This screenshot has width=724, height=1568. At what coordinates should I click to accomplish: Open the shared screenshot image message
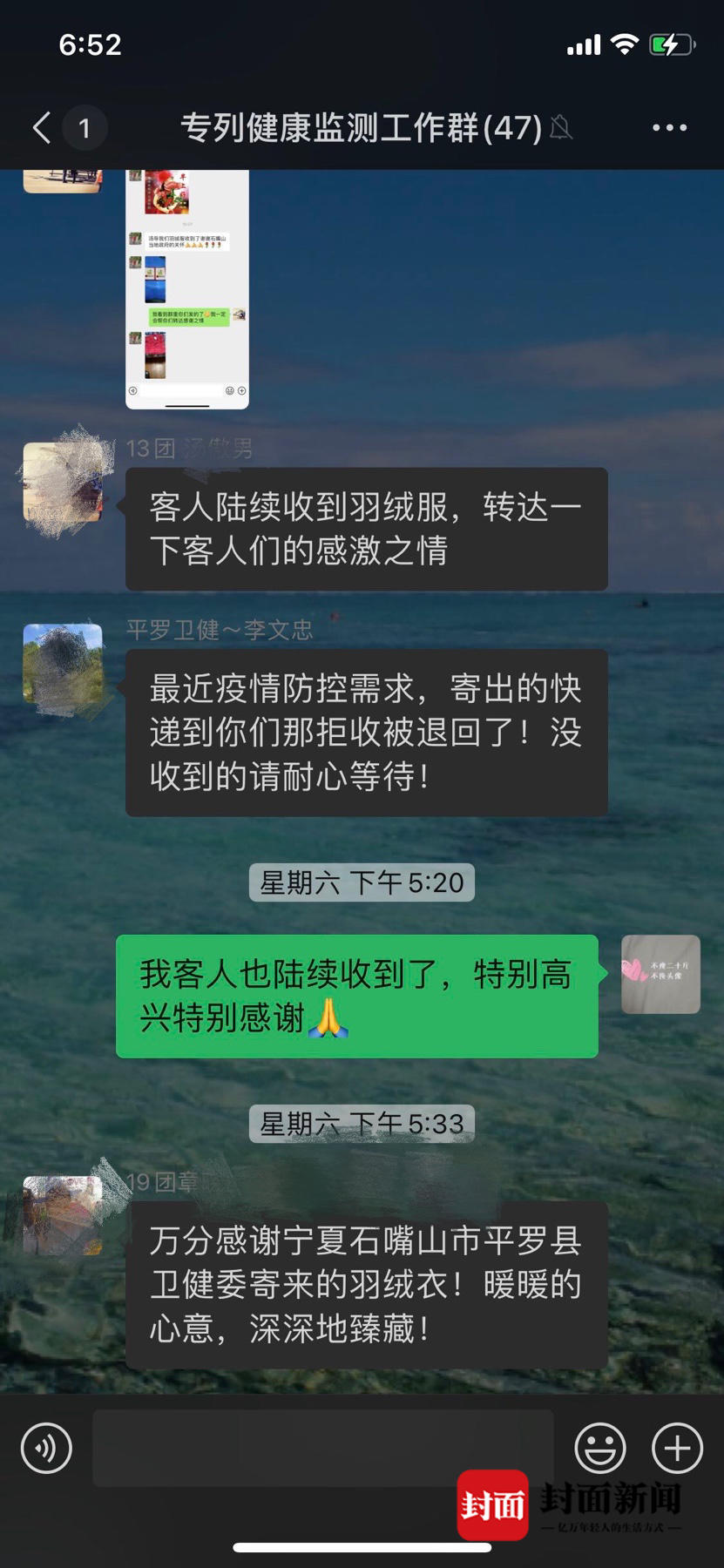187,289
